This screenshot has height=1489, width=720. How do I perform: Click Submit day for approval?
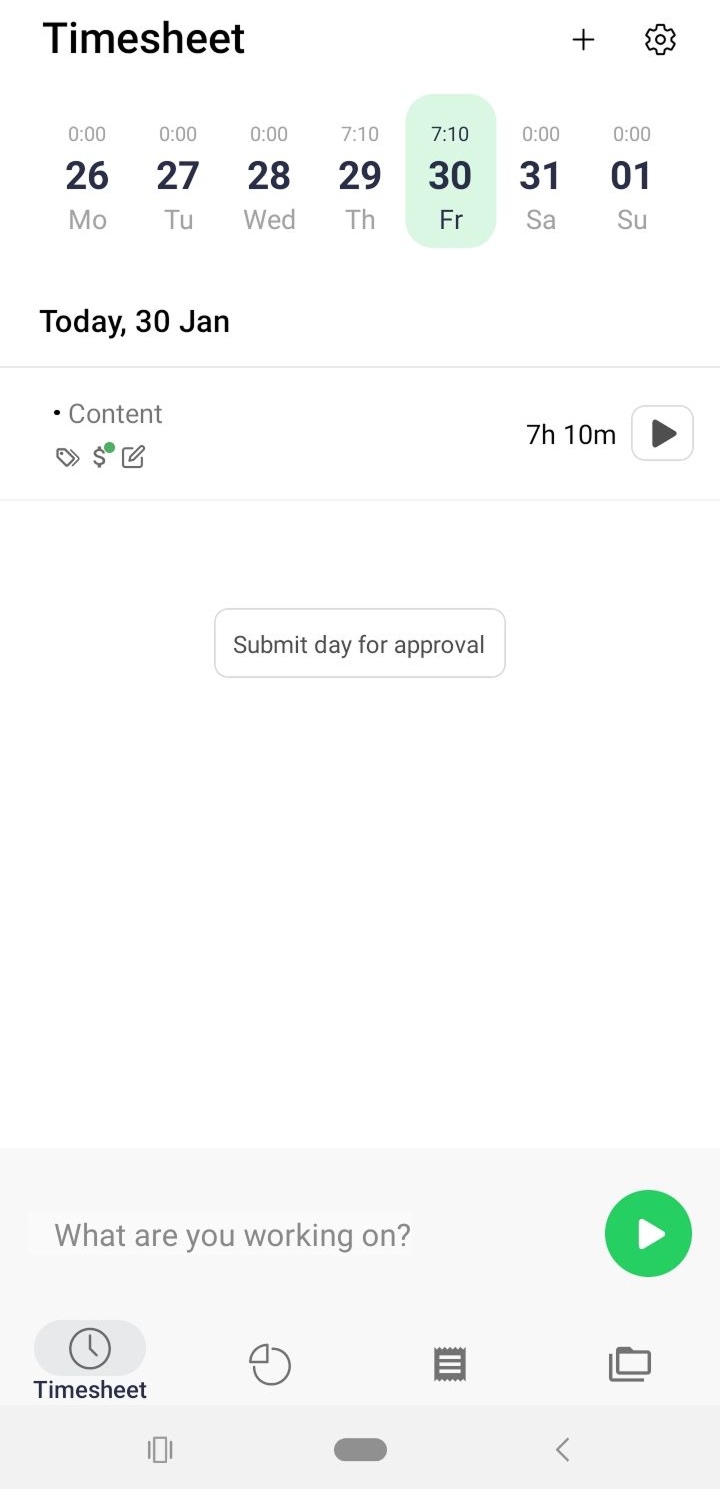(359, 643)
